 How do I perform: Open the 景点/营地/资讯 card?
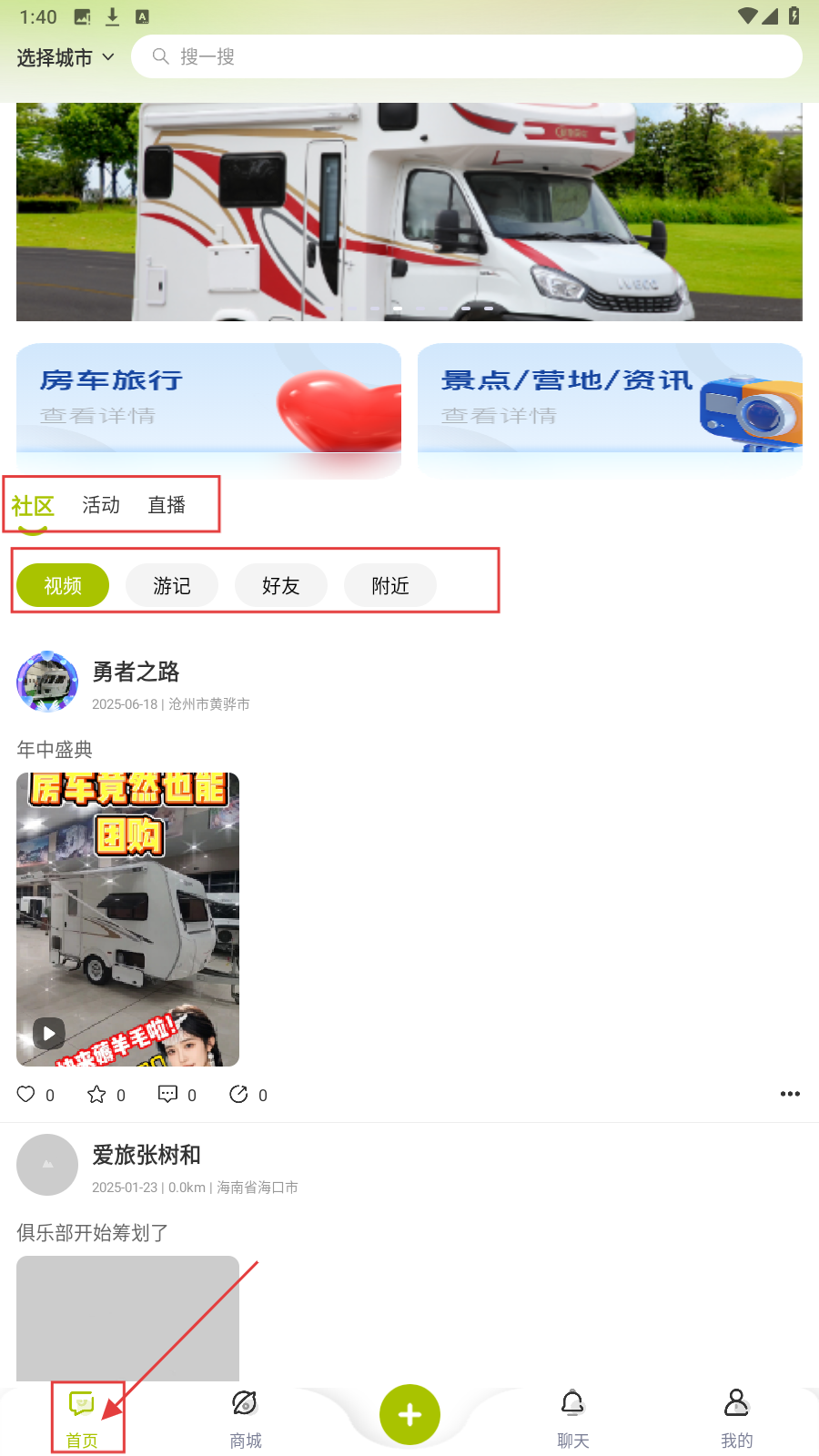pos(610,399)
